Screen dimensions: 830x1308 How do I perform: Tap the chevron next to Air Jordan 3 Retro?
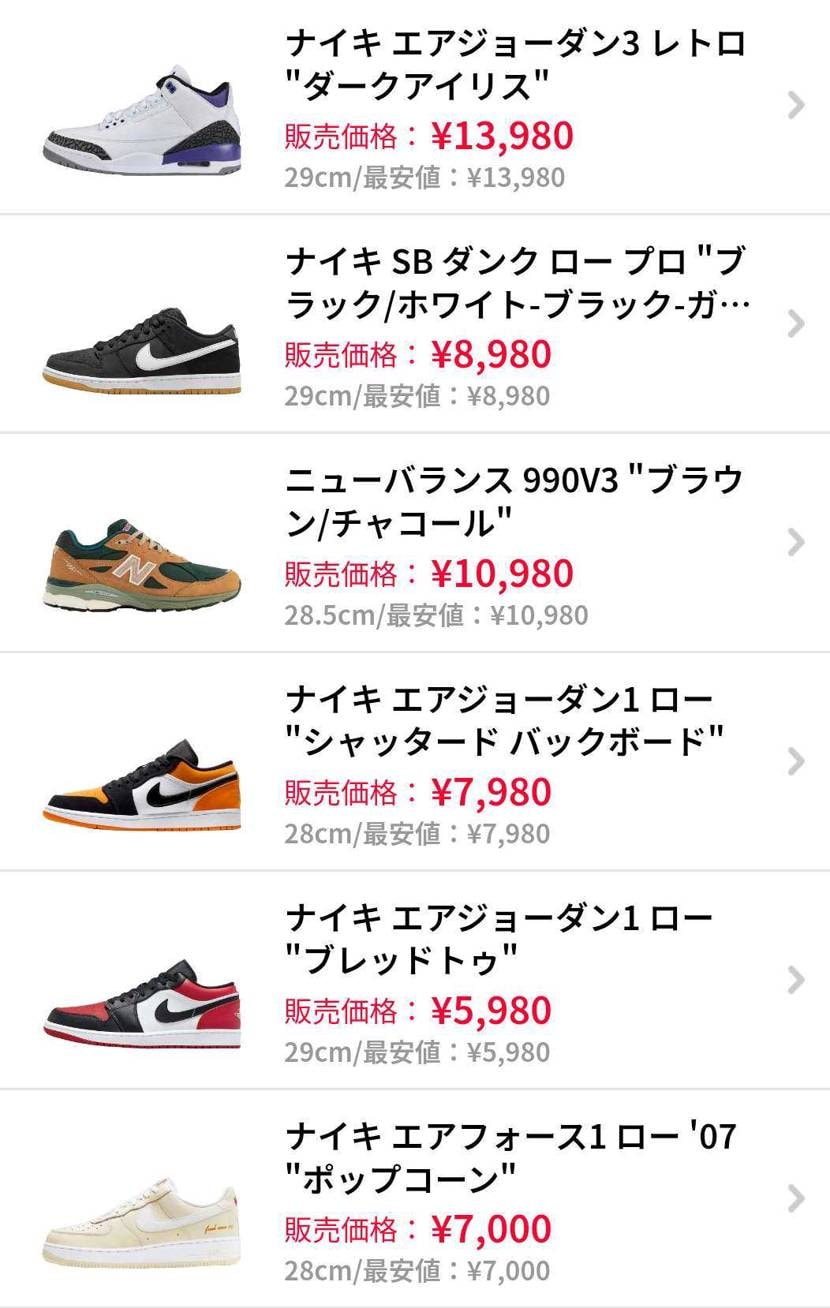[x=795, y=103]
